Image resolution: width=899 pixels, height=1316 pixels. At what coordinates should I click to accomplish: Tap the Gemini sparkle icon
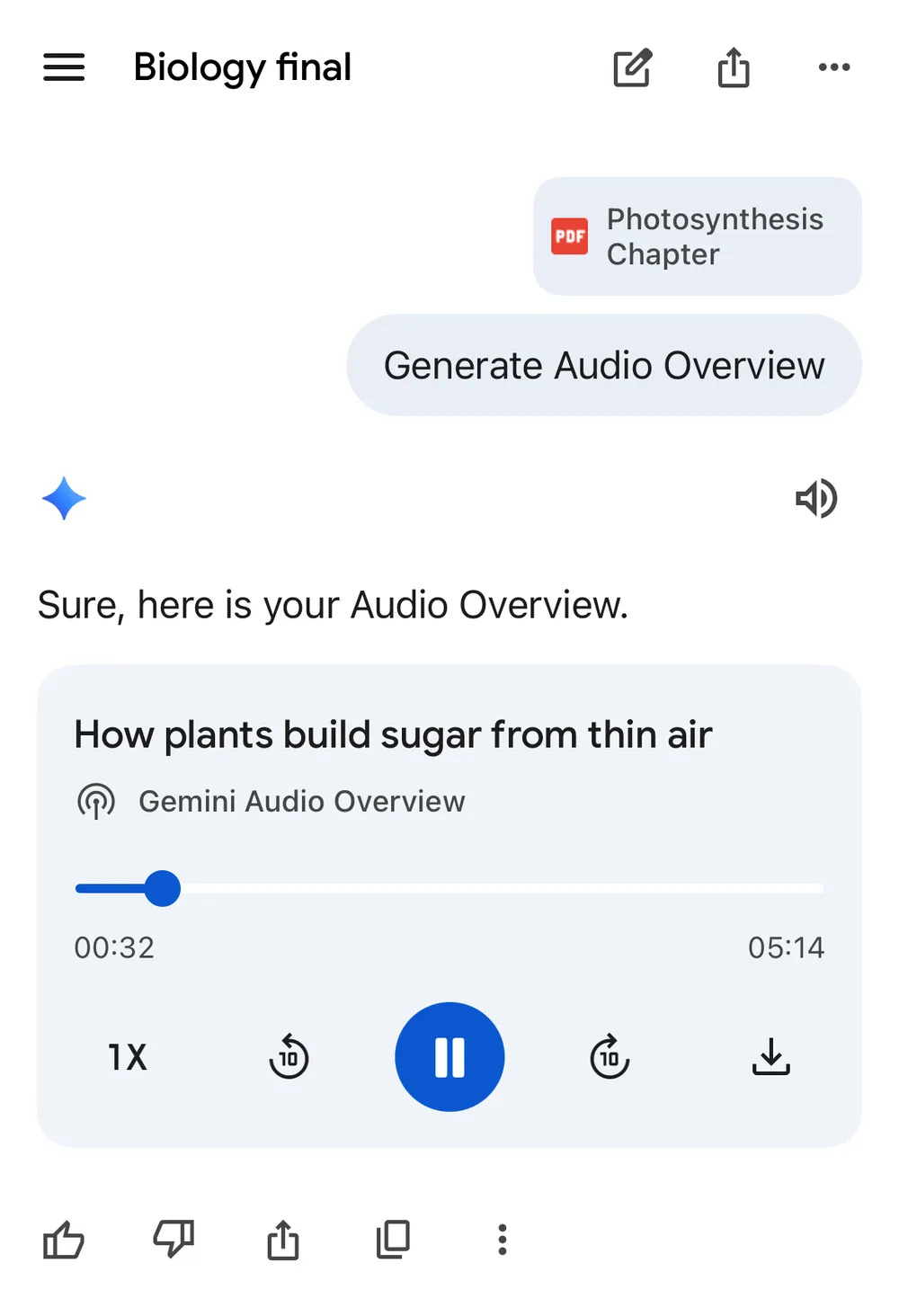63,498
